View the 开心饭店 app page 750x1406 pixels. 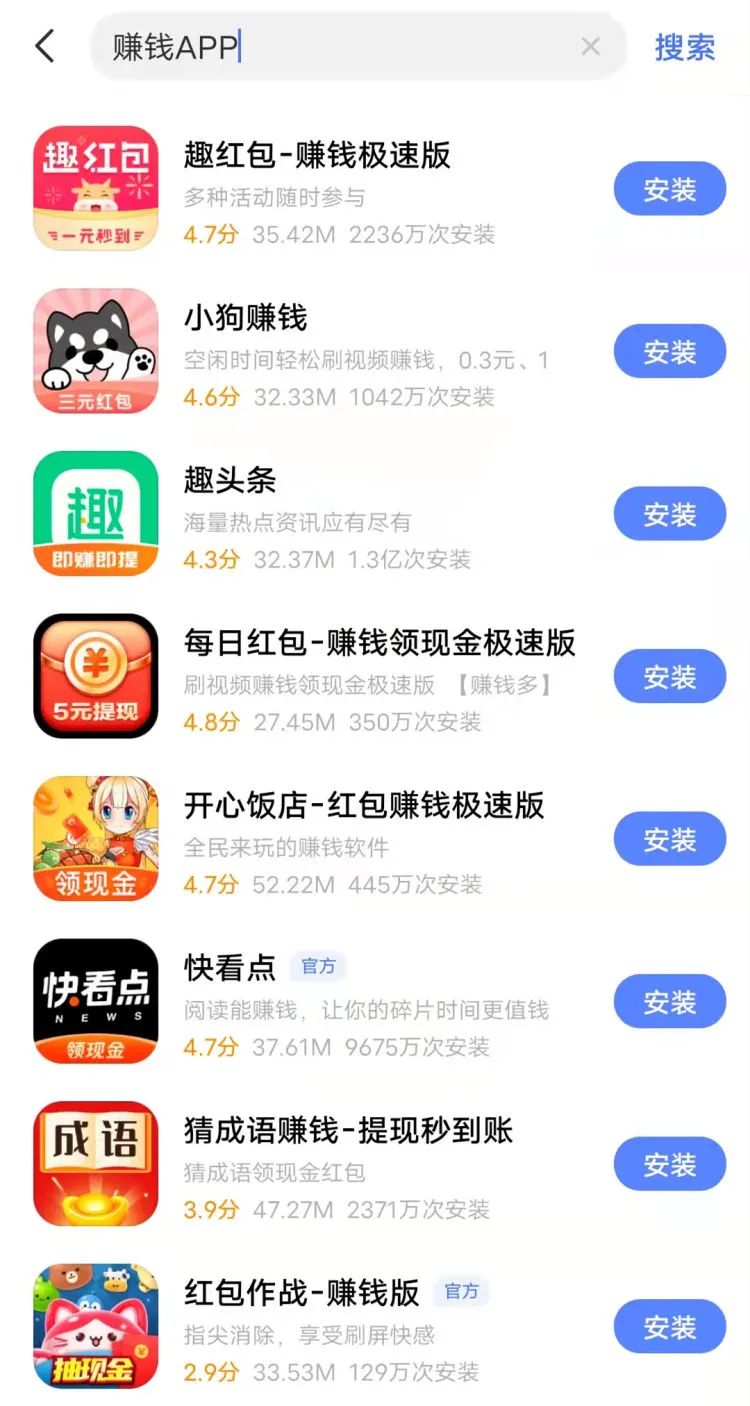[363, 806]
